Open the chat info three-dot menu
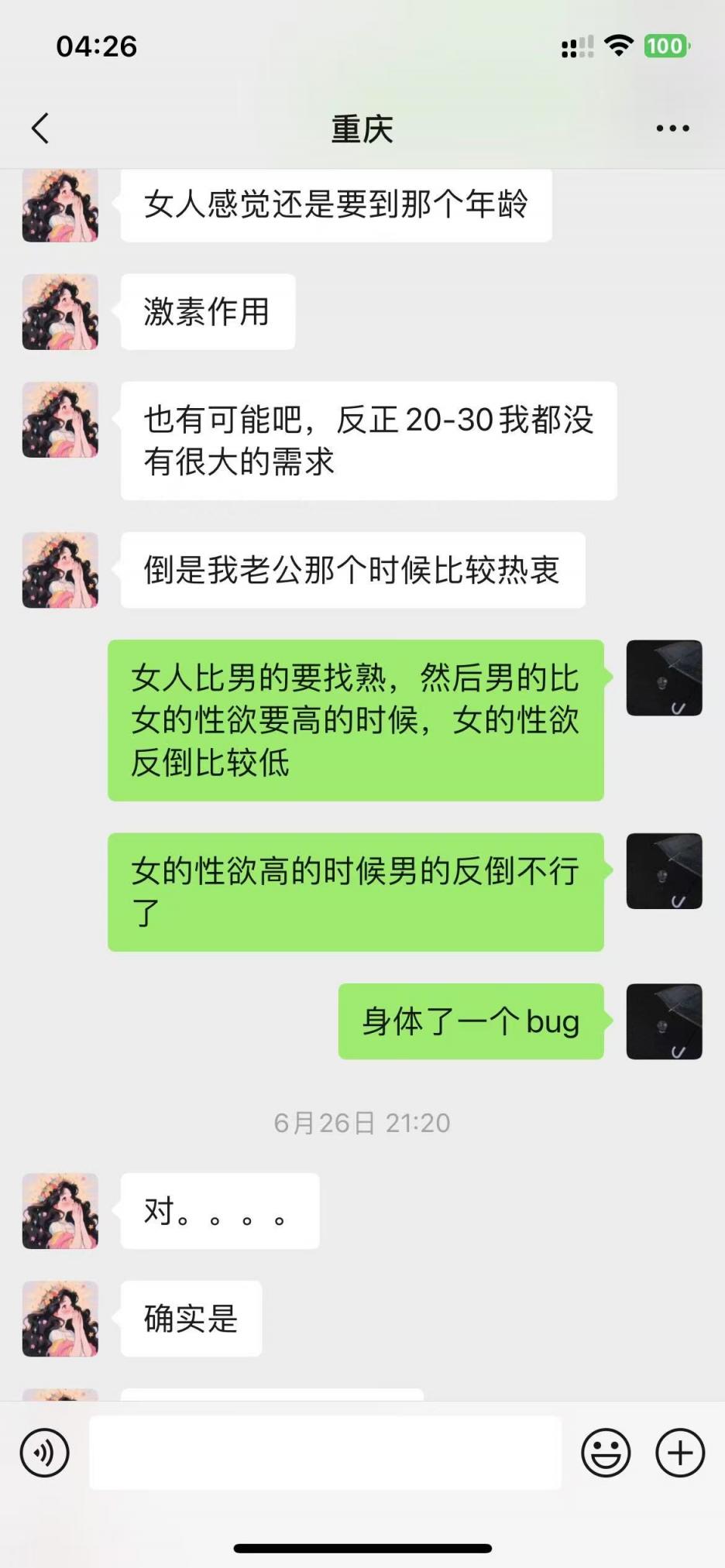725x1568 pixels. point(672,129)
